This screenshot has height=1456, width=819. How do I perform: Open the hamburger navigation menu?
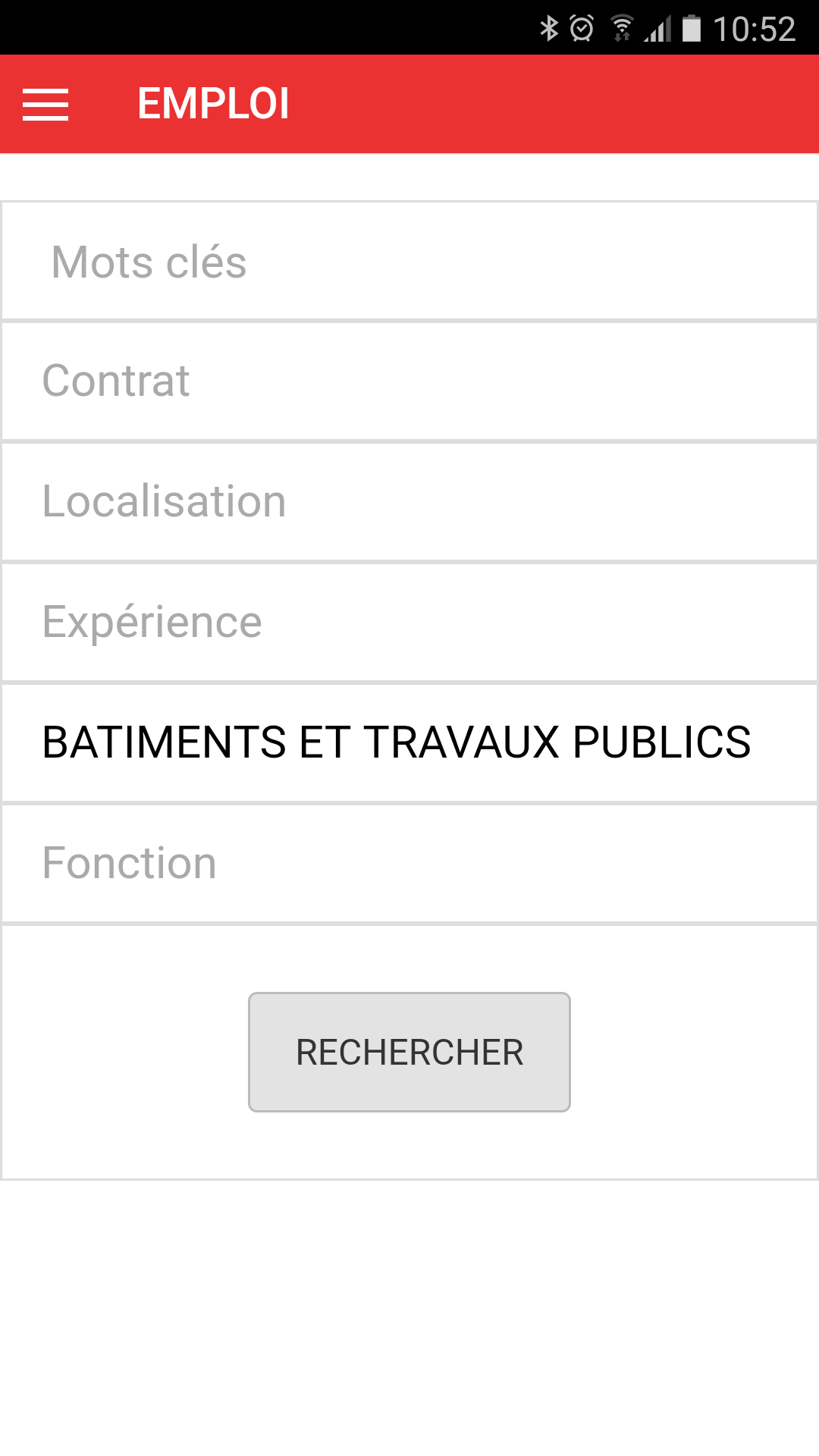point(45,104)
